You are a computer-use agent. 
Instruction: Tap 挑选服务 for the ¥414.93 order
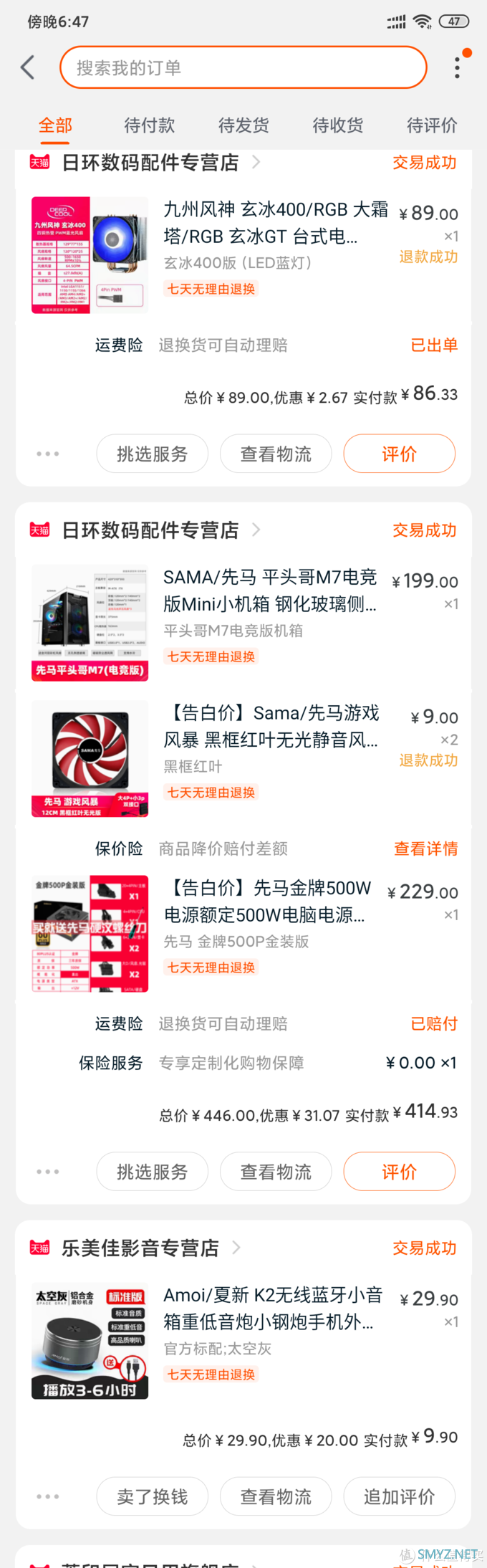pos(153,1172)
